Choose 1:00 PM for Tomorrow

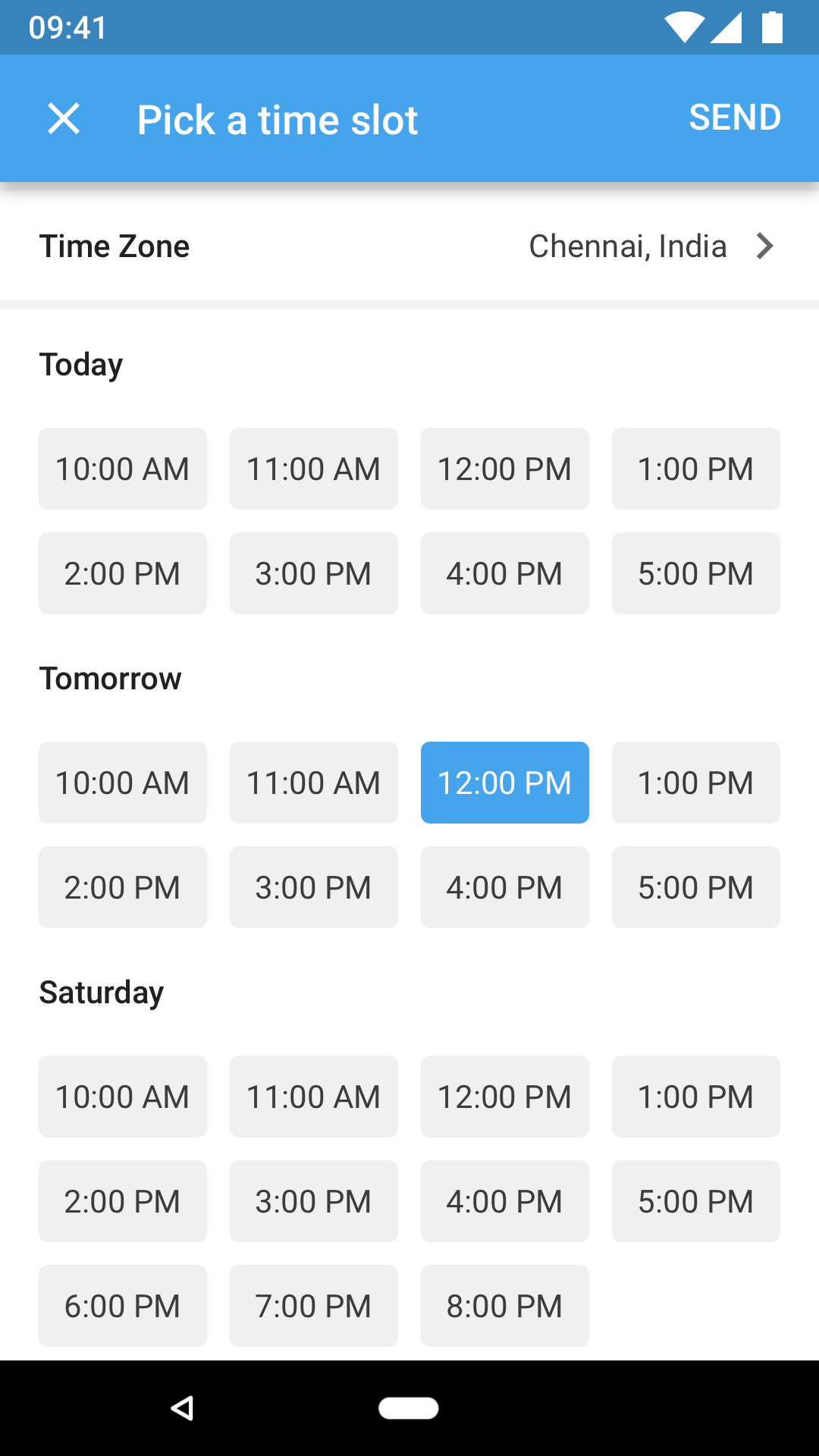pyautogui.click(x=695, y=782)
